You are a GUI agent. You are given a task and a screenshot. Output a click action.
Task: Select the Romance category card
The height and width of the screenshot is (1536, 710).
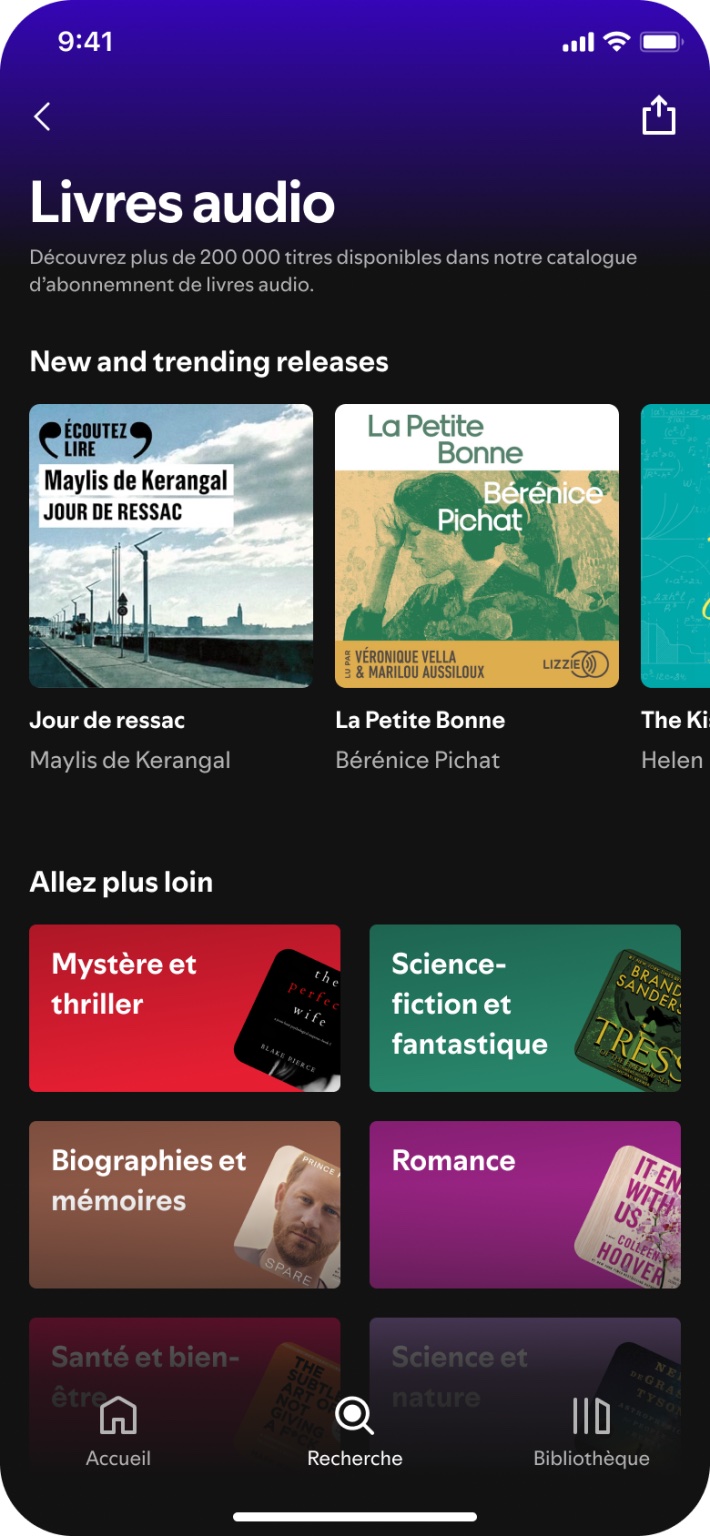(525, 1204)
